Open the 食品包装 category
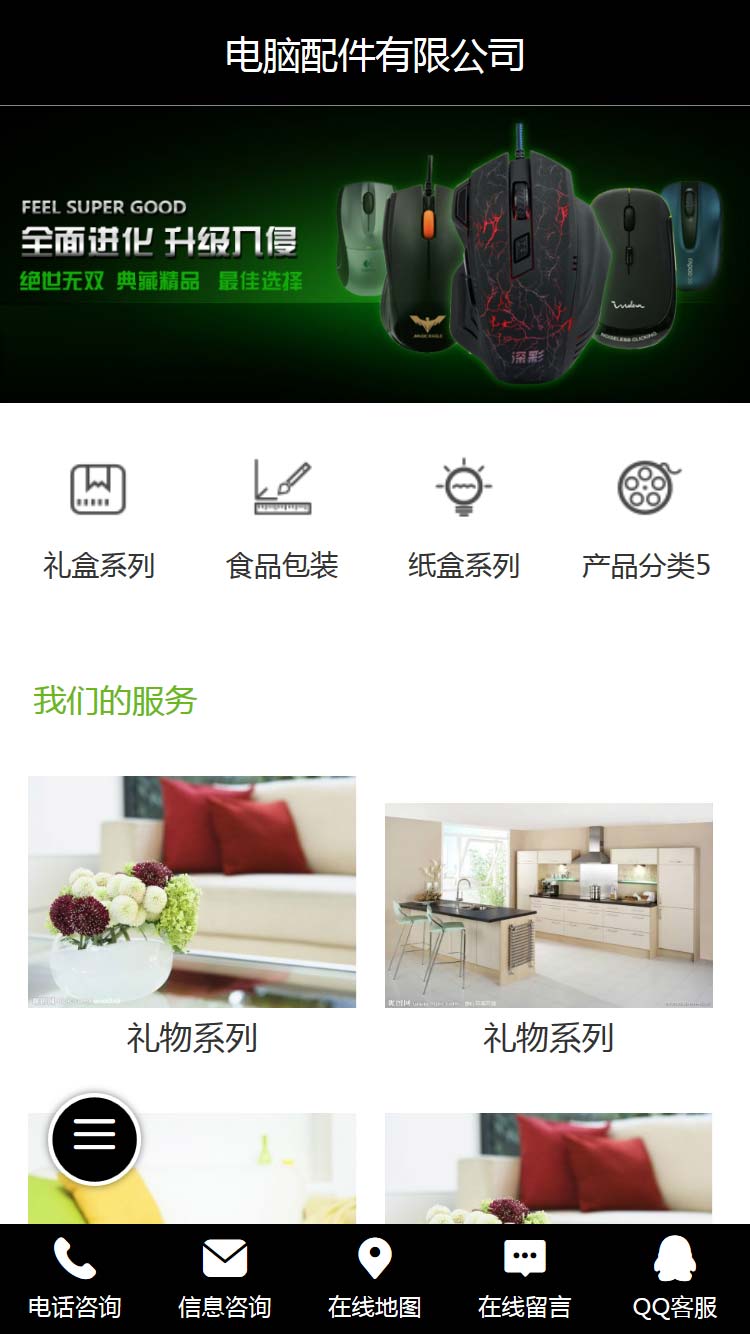Screen dimensions: 750x1334 [x=282, y=520]
